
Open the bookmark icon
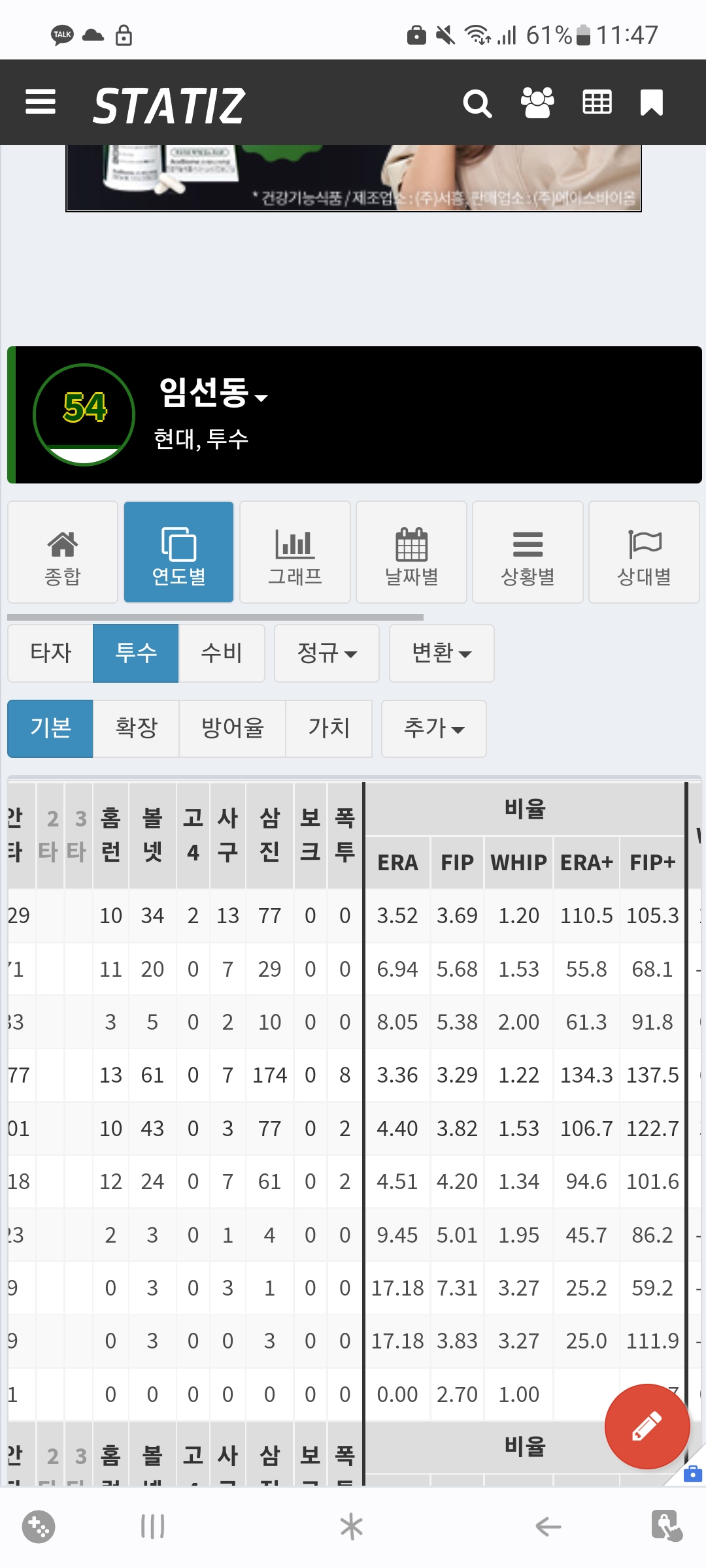click(651, 103)
